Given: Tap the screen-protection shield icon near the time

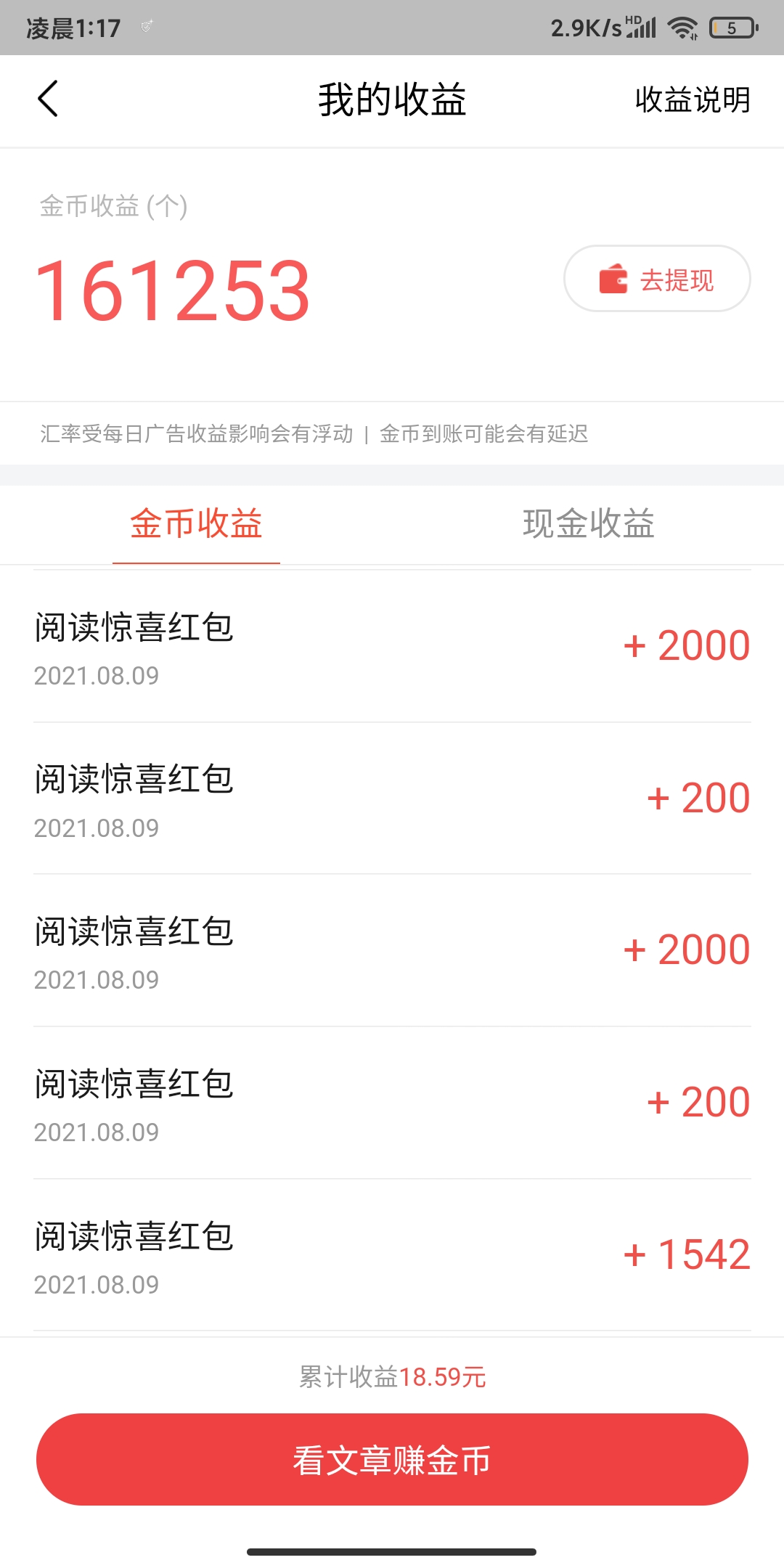Looking at the screenshot, I should (x=147, y=27).
